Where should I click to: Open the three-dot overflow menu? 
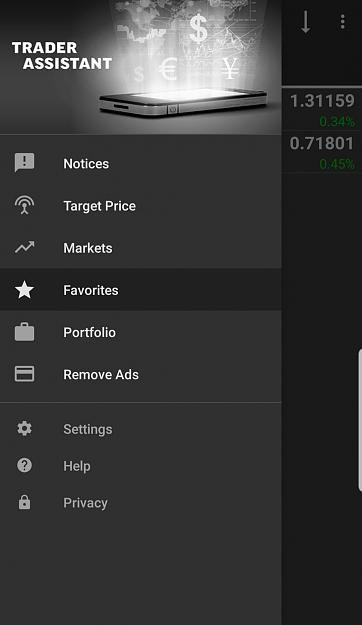pos(342,22)
